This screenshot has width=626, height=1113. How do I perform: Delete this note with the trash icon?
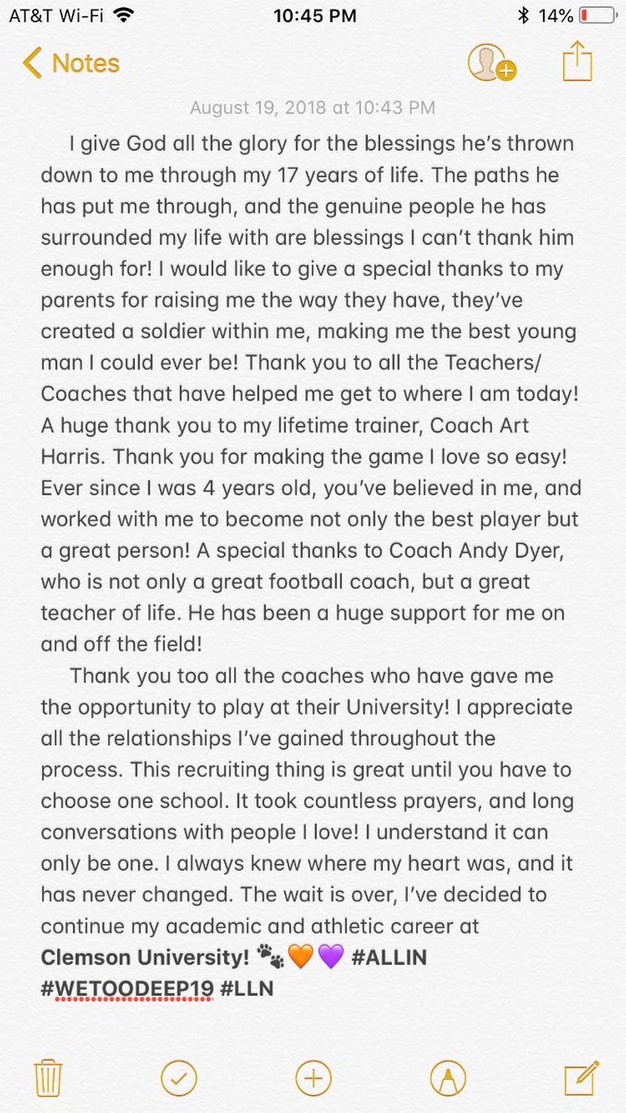(48, 1078)
